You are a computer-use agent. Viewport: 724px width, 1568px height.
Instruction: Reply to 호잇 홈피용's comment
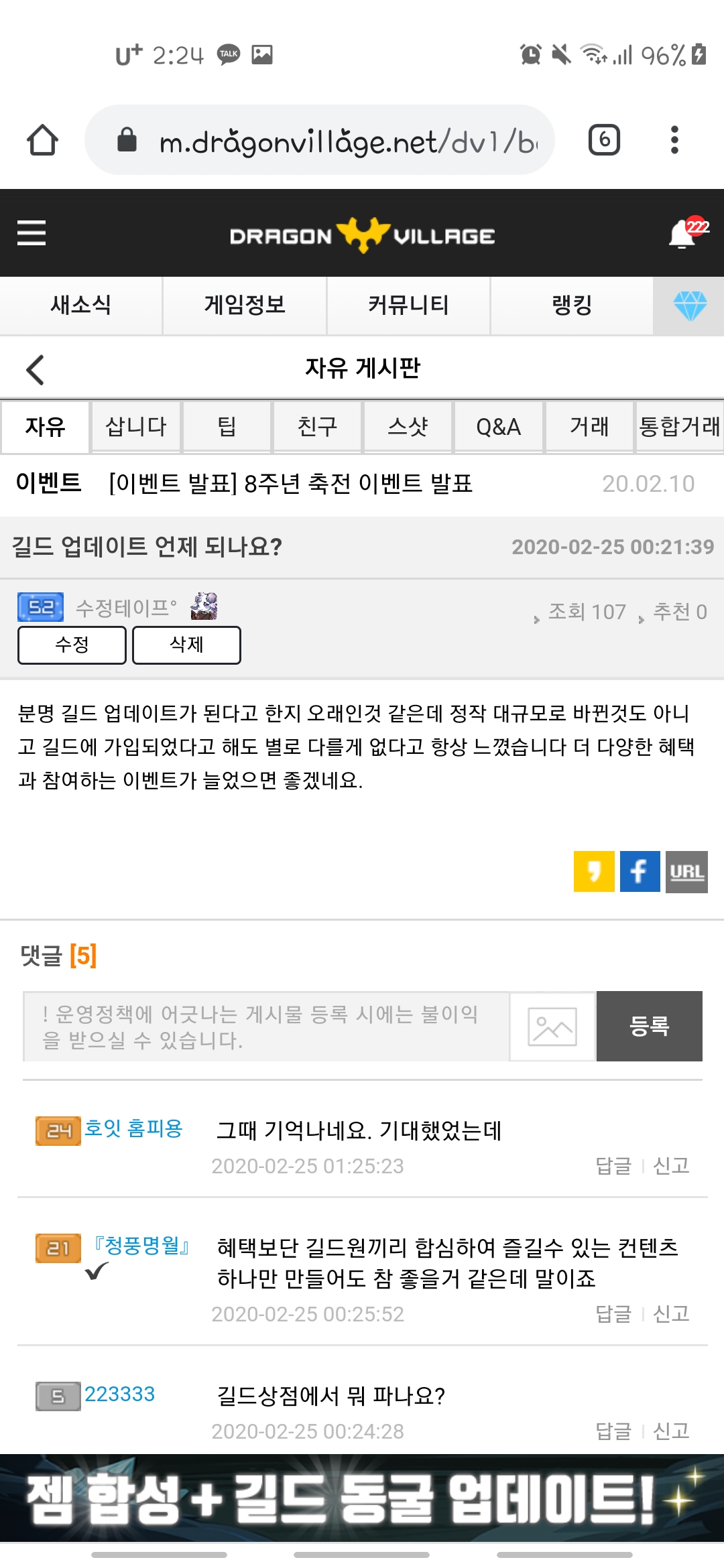coord(613,1166)
